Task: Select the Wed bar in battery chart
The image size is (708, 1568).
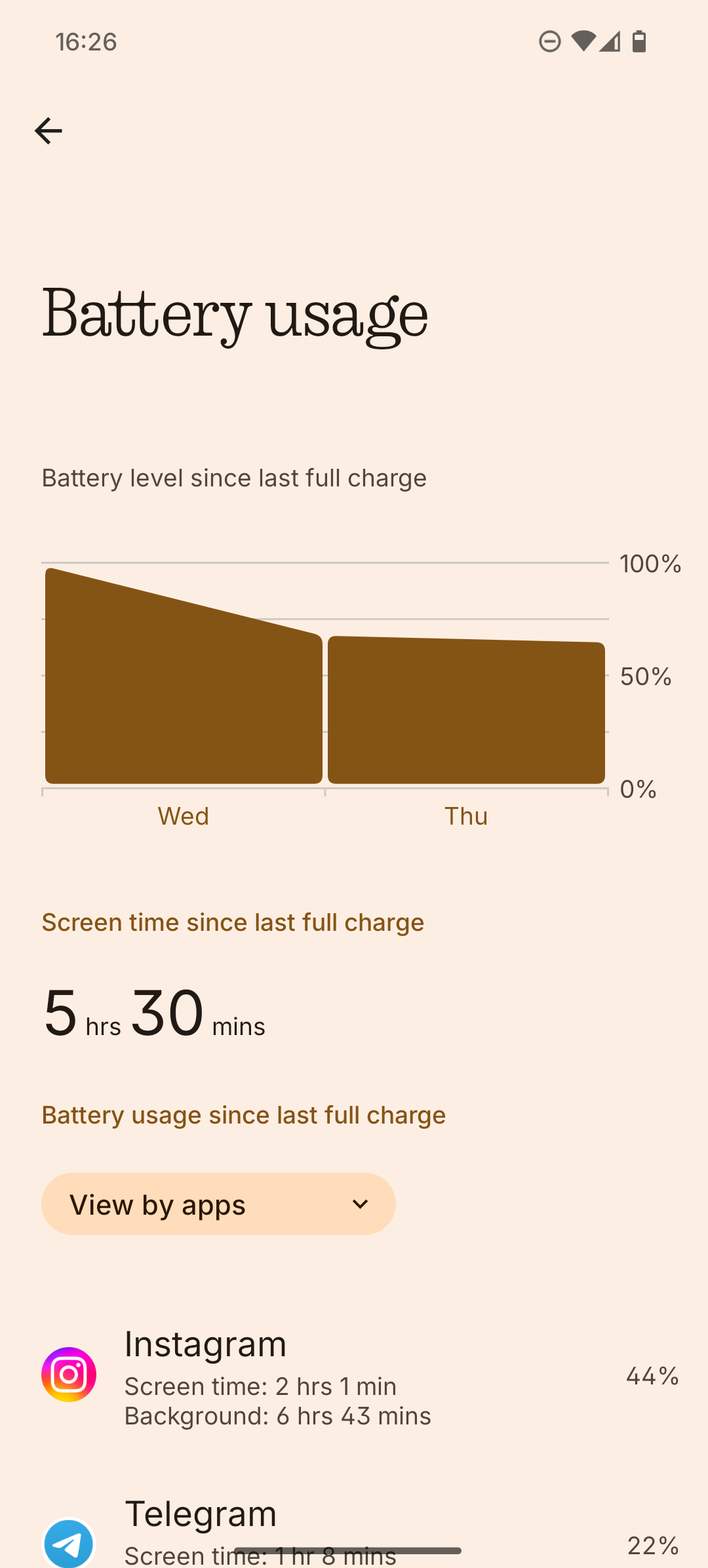Action: pos(184,695)
